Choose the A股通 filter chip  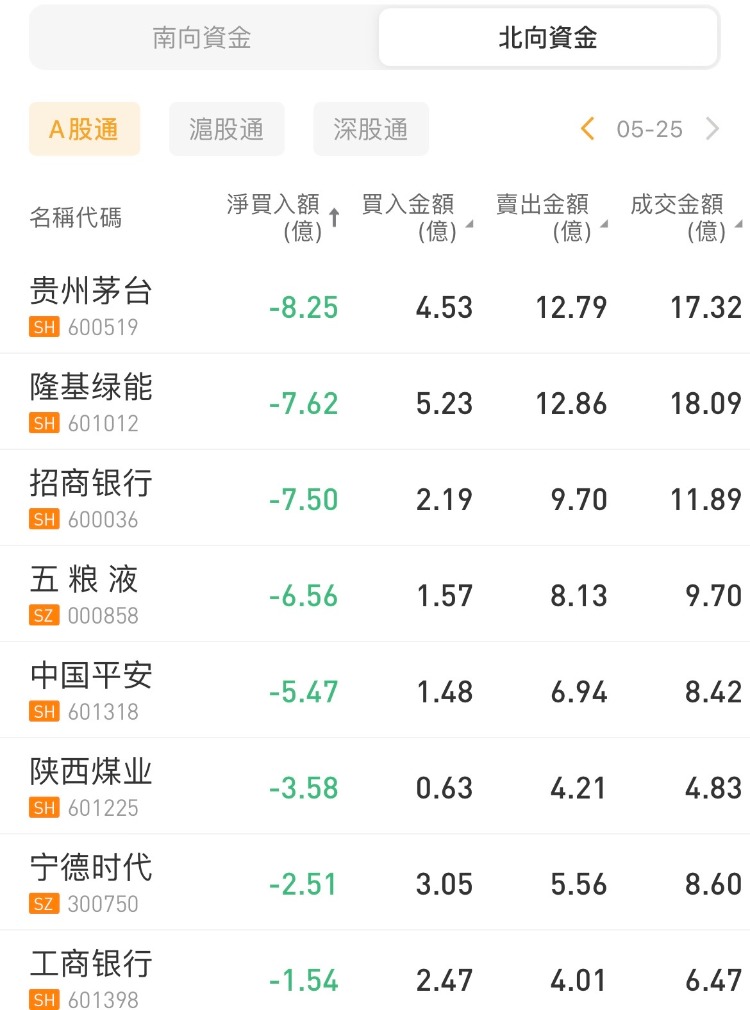pos(84,129)
